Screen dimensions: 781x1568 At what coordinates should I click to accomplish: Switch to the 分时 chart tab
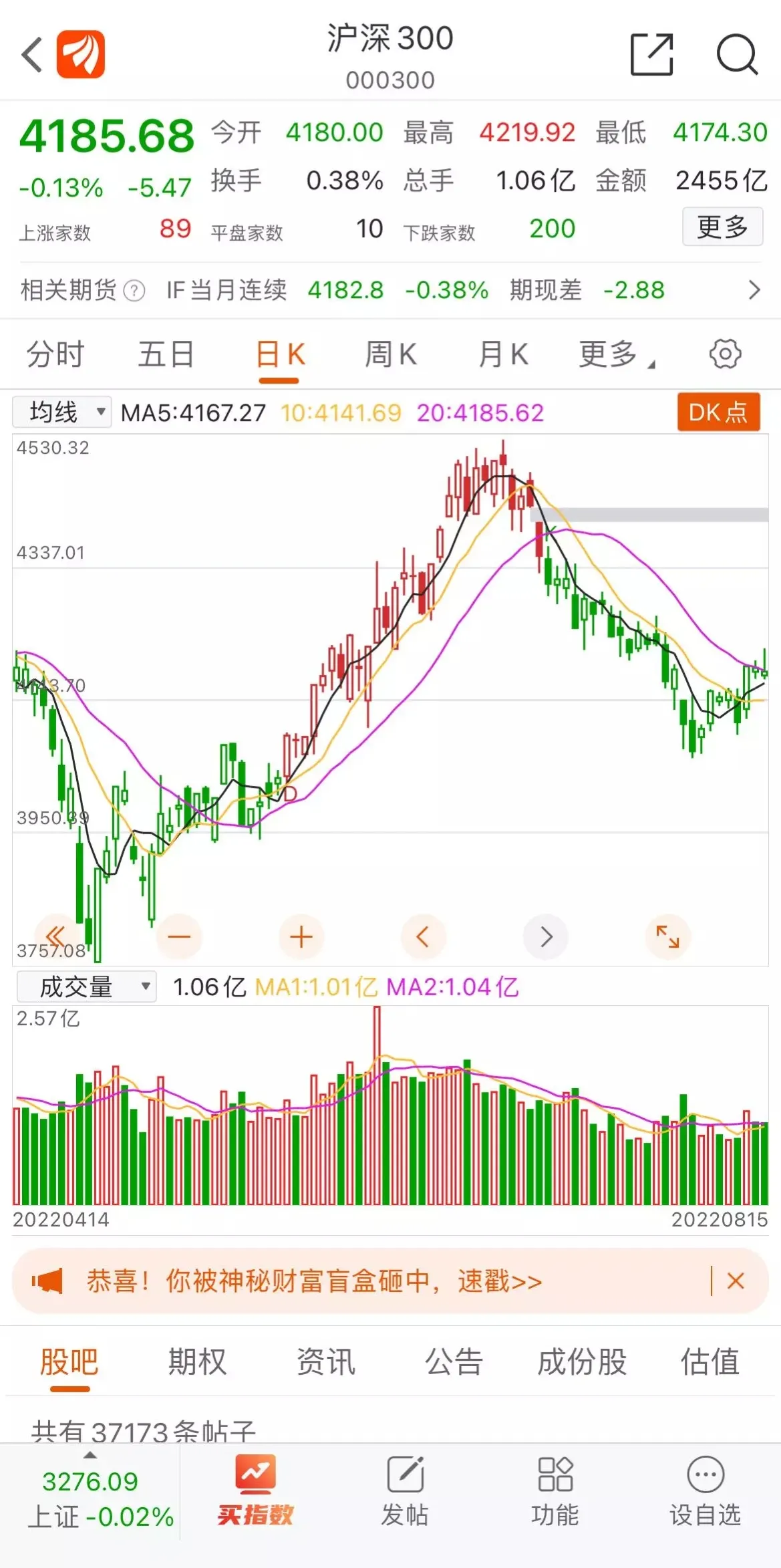pos(55,354)
